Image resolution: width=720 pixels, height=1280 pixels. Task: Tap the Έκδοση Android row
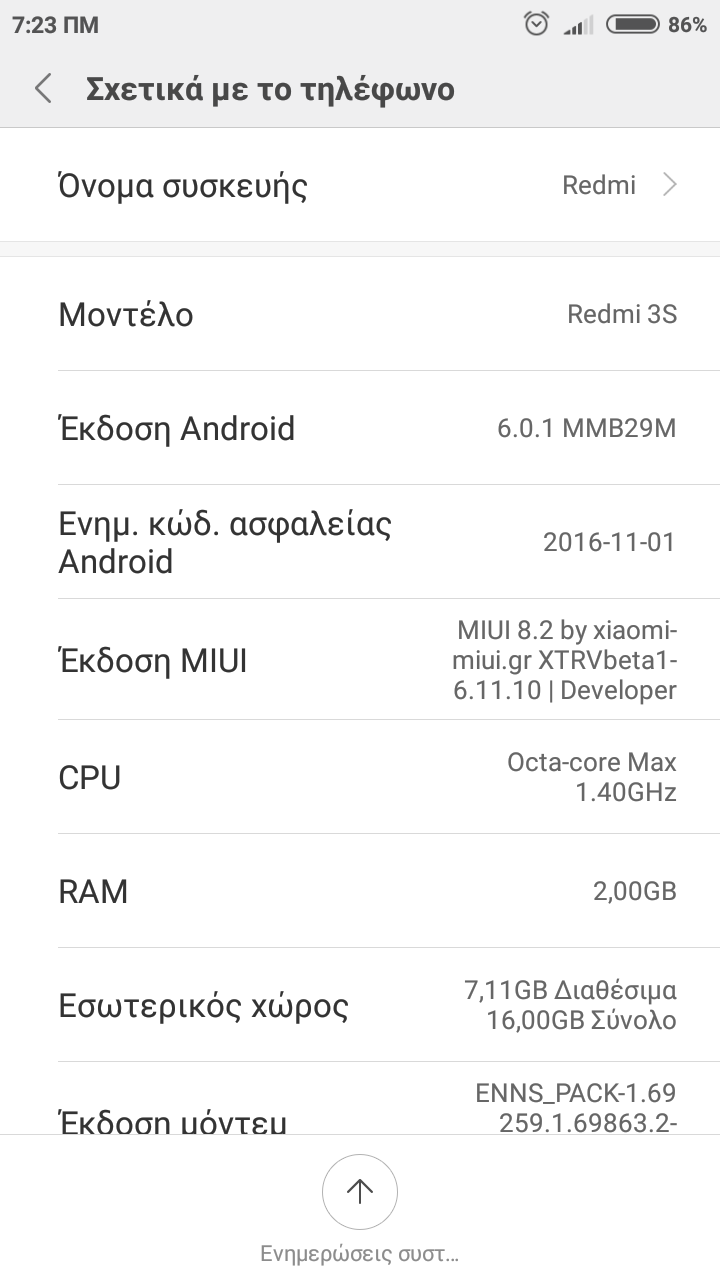pos(360,429)
